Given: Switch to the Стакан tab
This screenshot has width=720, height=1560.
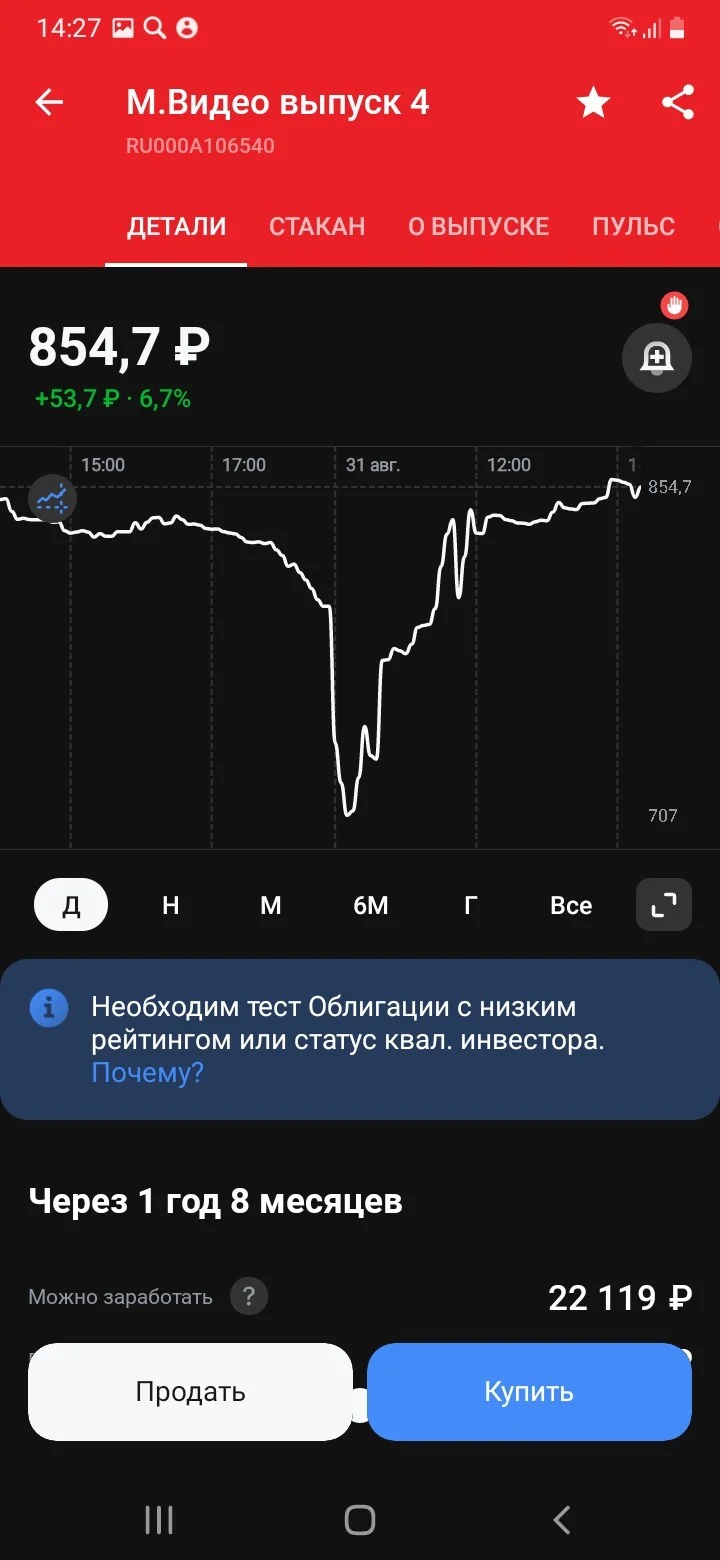Looking at the screenshot, I should 317,226.
